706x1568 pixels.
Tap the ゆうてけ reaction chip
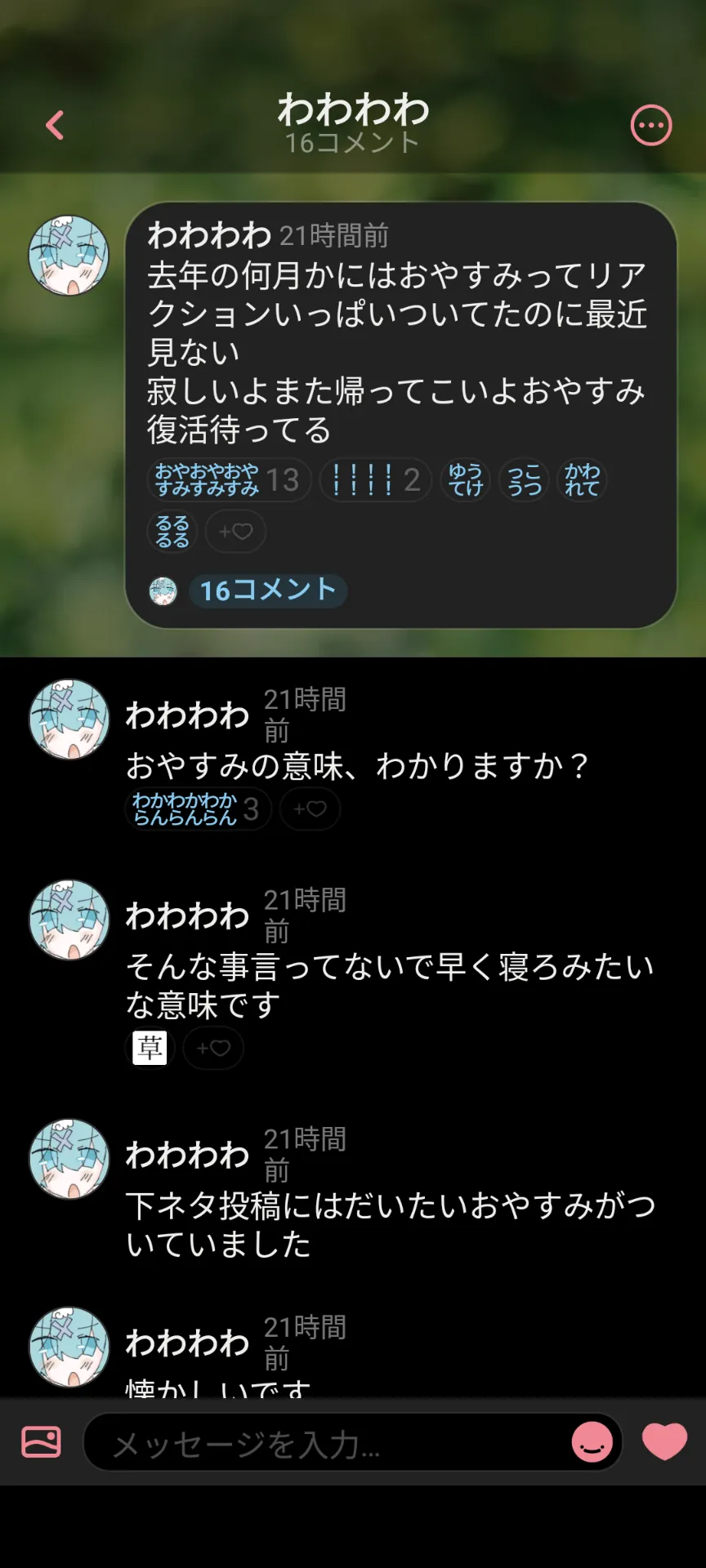tap(466, 480)
